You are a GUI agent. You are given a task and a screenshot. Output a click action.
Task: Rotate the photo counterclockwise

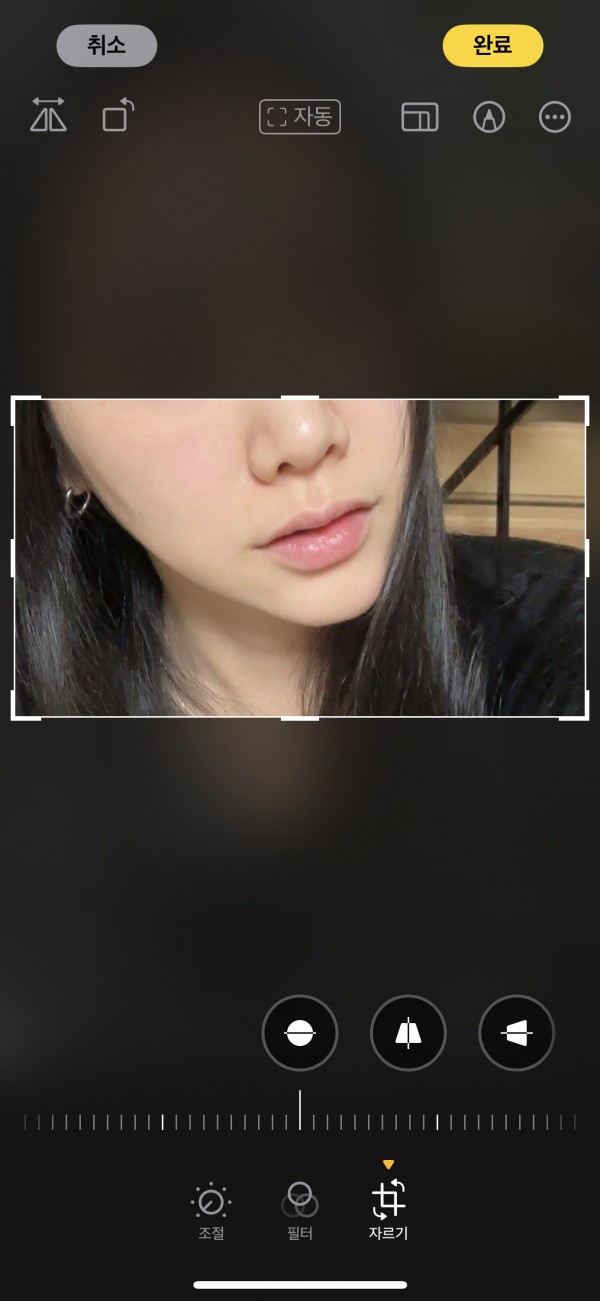117,116
